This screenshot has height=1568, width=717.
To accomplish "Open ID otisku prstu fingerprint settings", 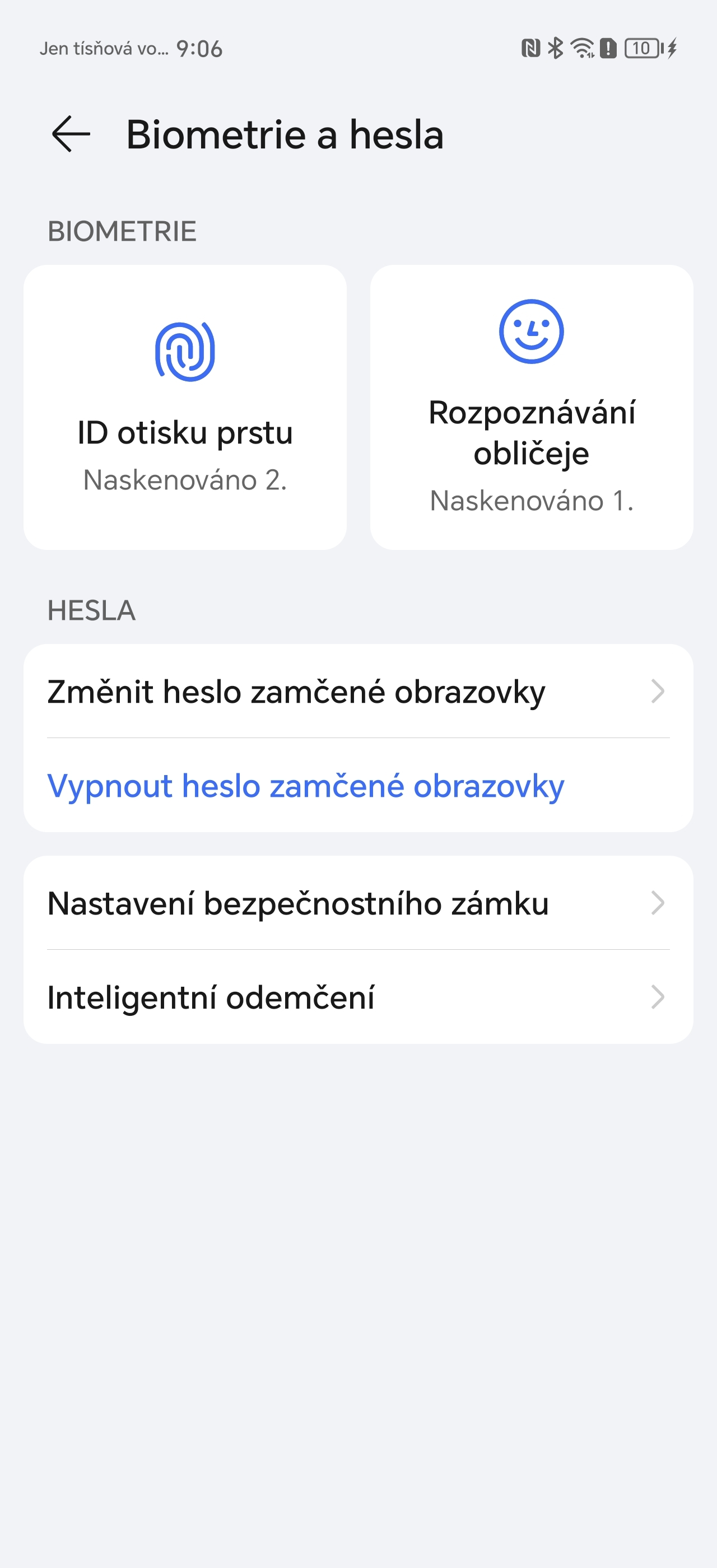I will (184, 407).
